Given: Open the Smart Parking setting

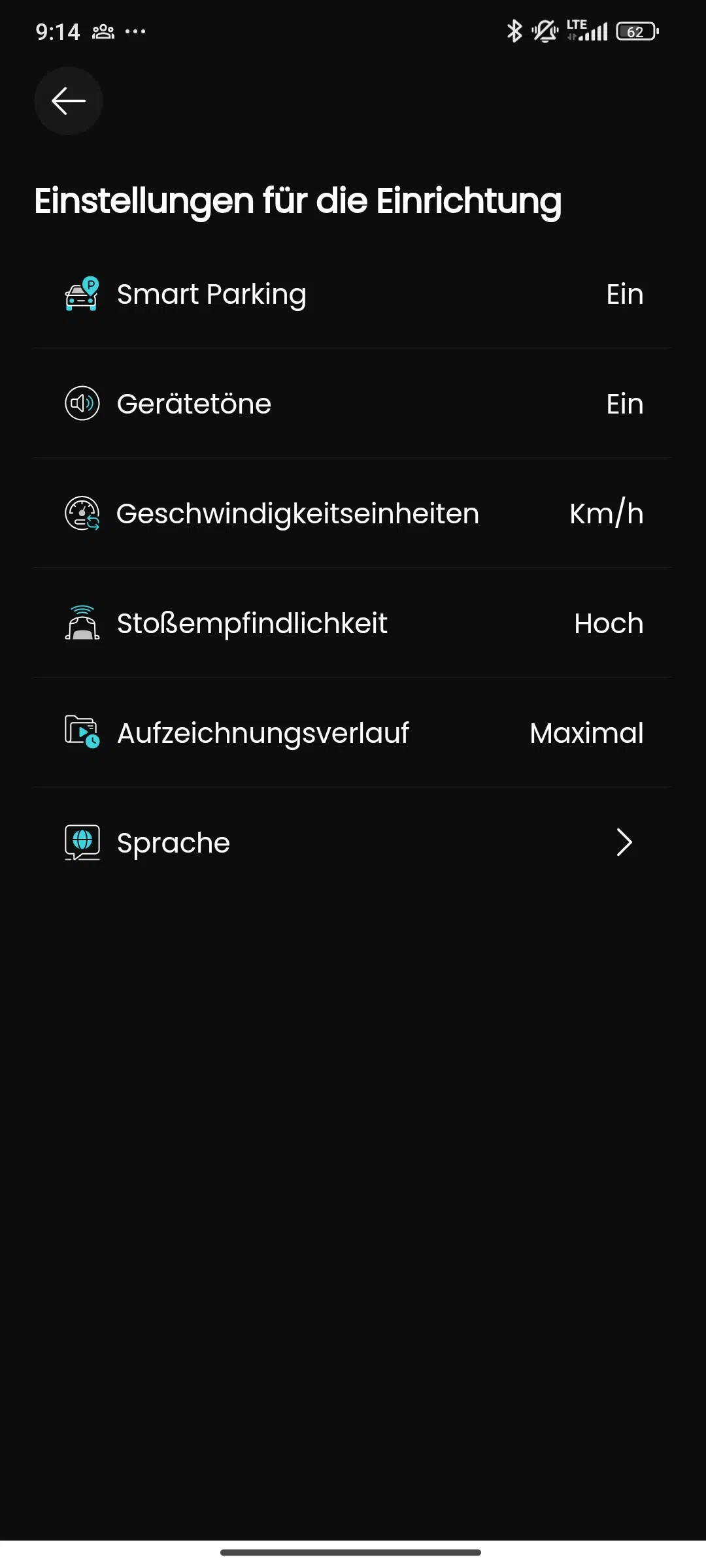Looking at the screenshot, I should coord(353,294).
